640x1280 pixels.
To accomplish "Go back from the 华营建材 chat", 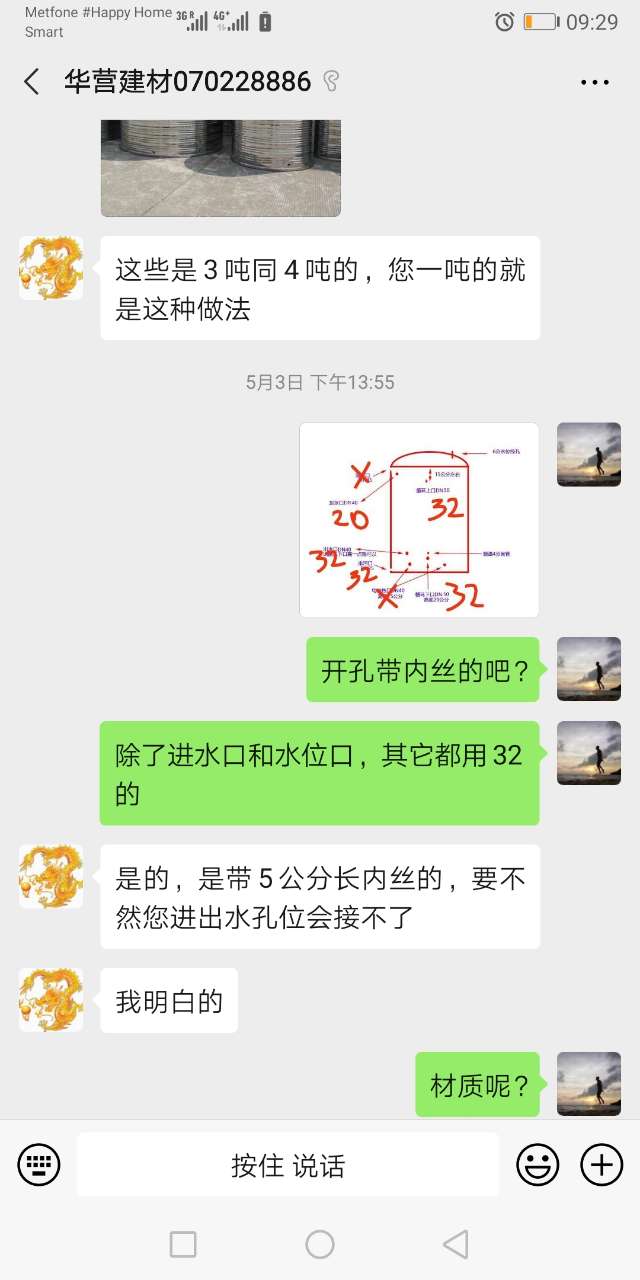I will (x=32, y=82).
